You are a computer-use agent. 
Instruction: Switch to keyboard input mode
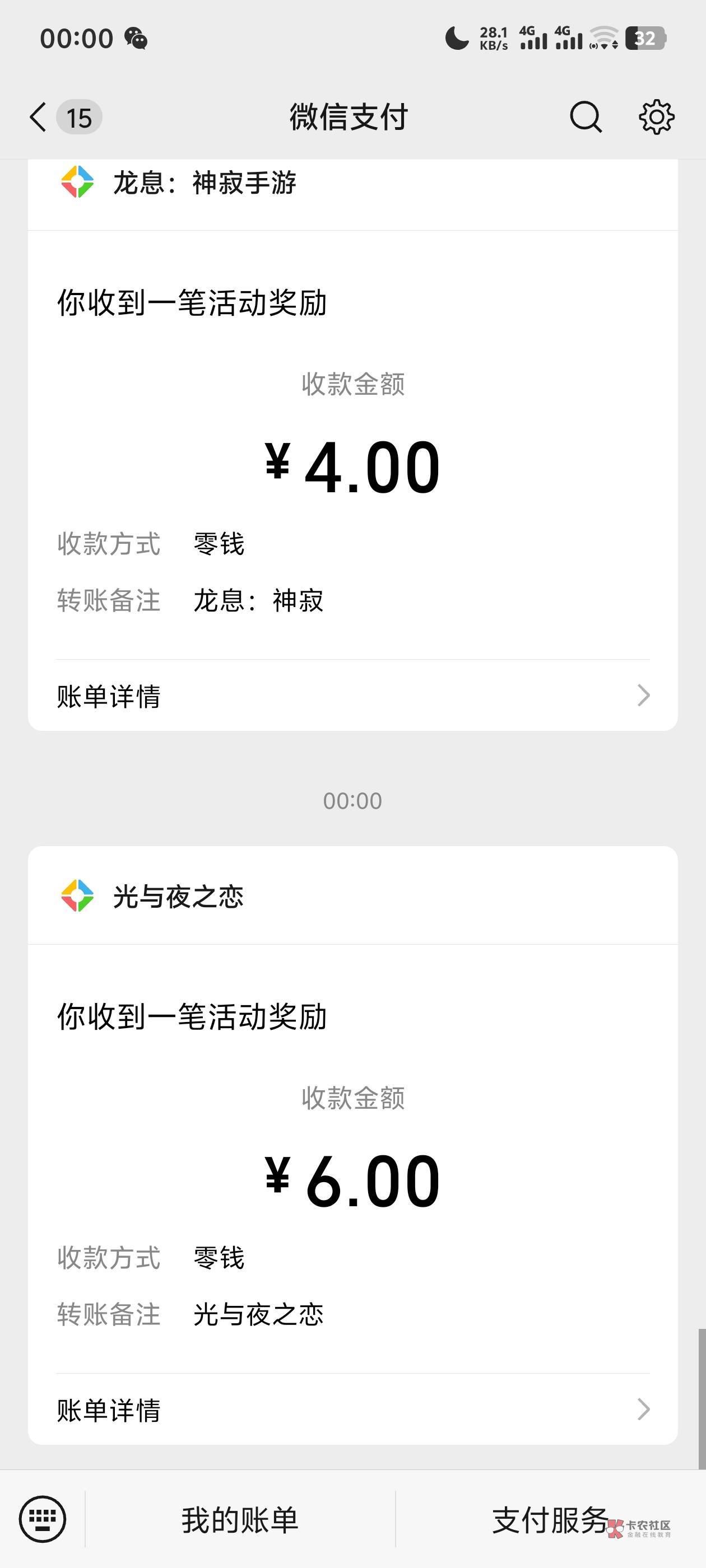(43, 1519)
